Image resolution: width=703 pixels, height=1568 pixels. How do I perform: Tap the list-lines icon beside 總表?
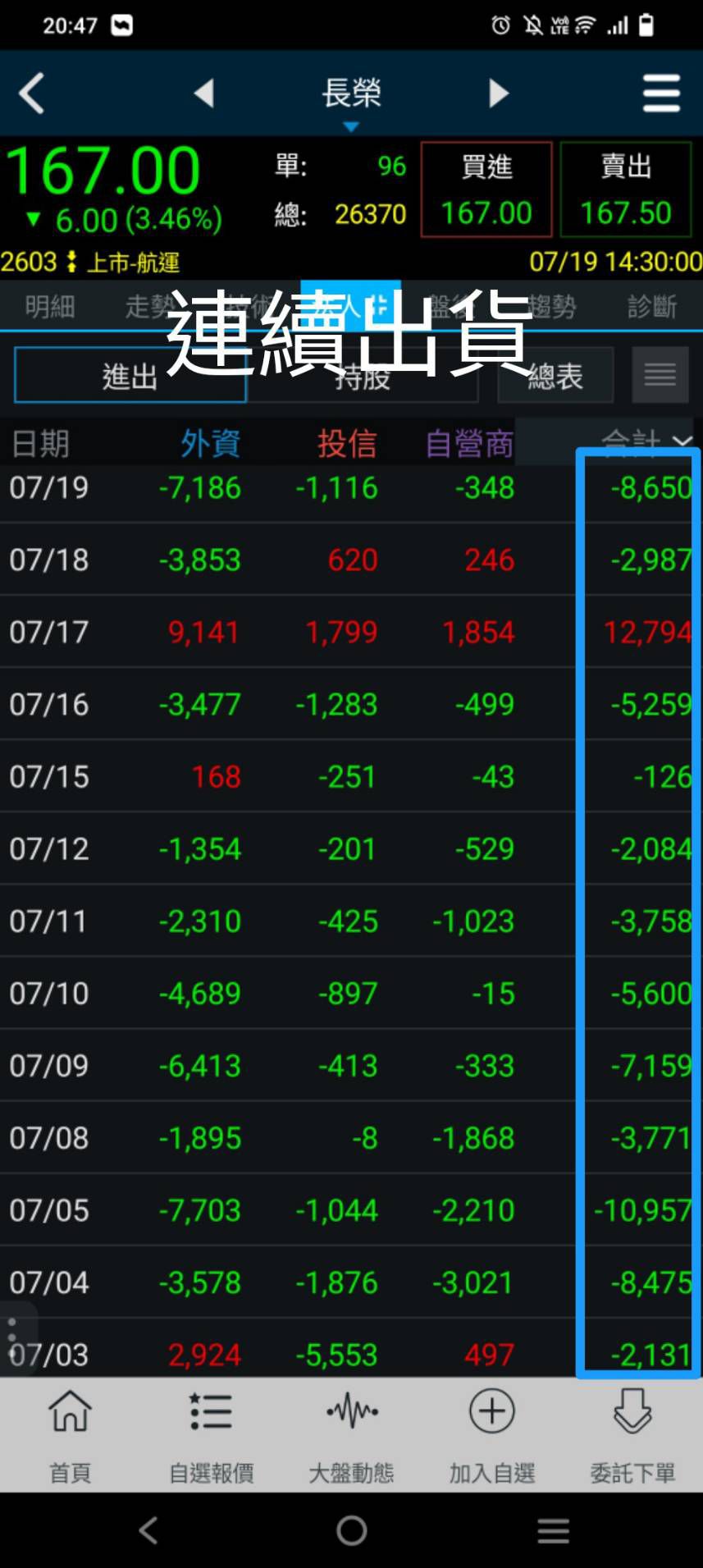pyautogui.click(x=660, y=376)
